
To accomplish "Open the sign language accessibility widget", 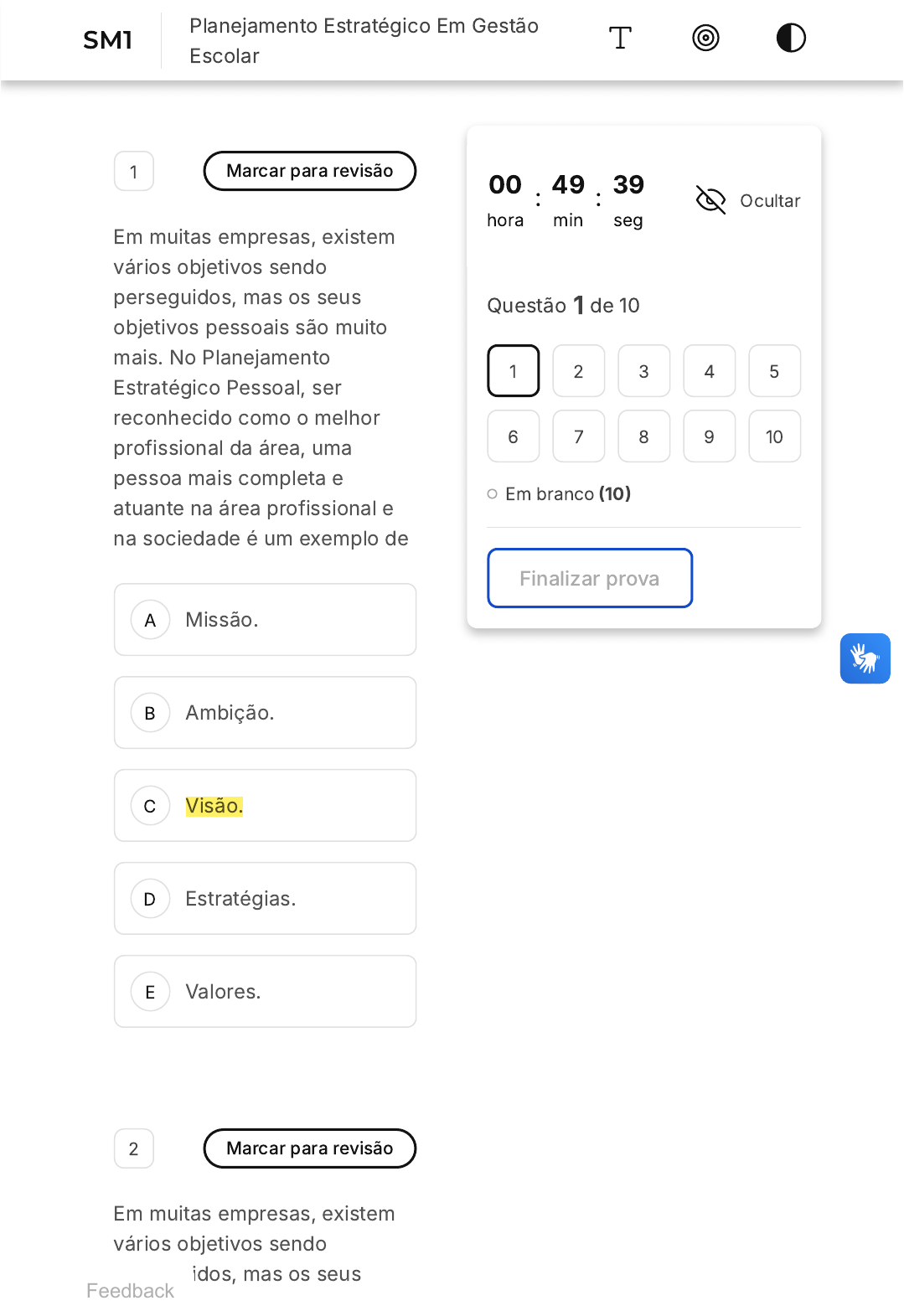I will pyautogui.click(x=865, y=658).
